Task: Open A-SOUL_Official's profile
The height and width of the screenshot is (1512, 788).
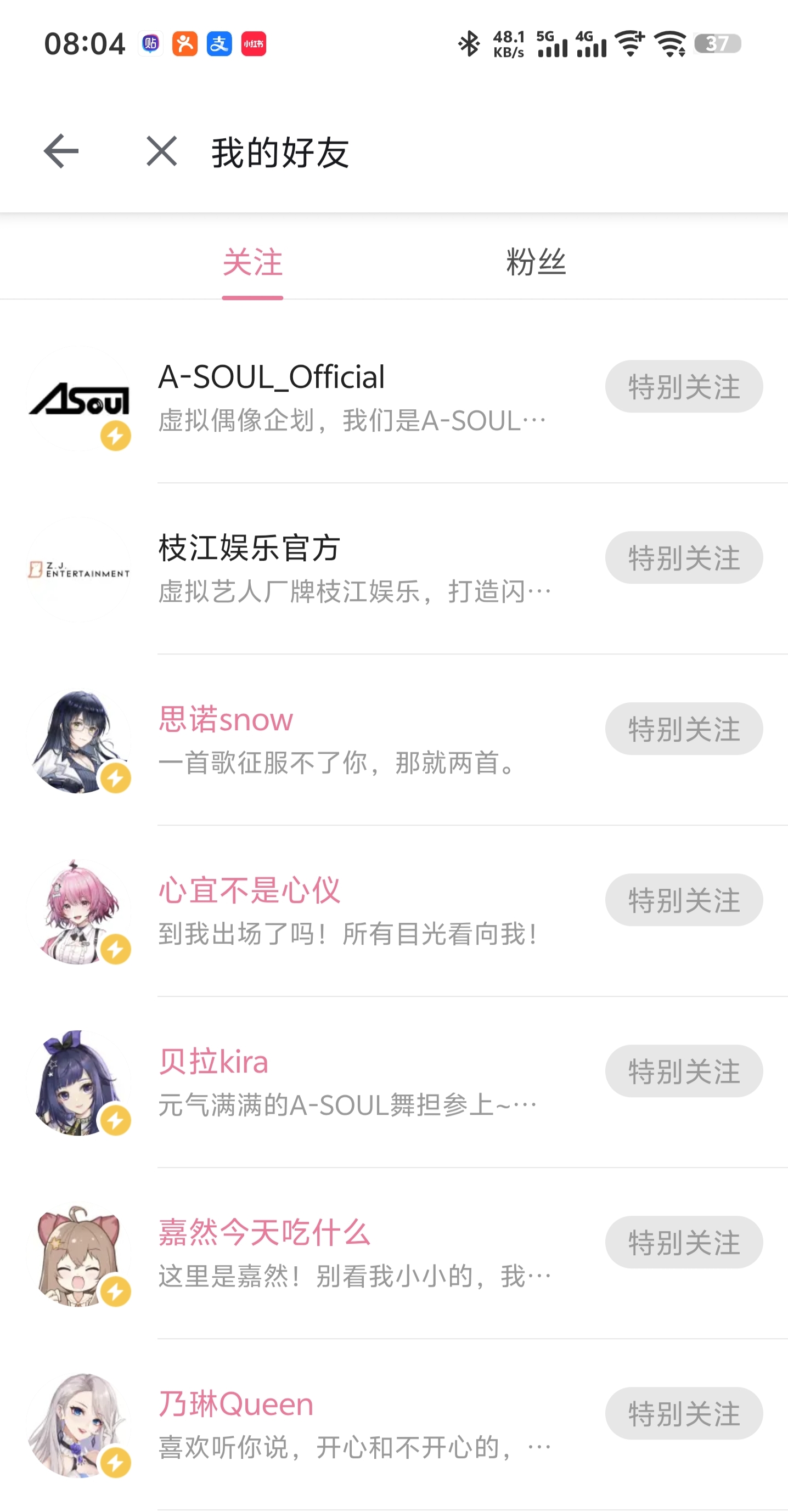Action: point(271,377)
